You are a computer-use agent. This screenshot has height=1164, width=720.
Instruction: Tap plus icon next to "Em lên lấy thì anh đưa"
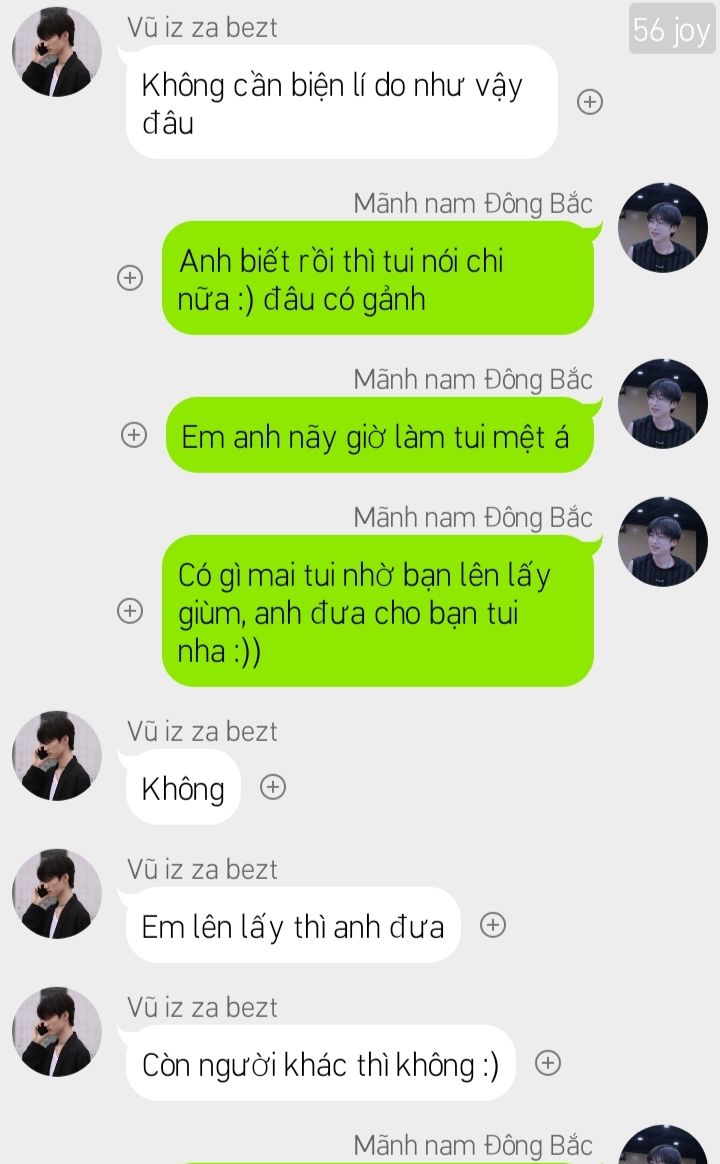pyautogui.click(x=493, y=925)
